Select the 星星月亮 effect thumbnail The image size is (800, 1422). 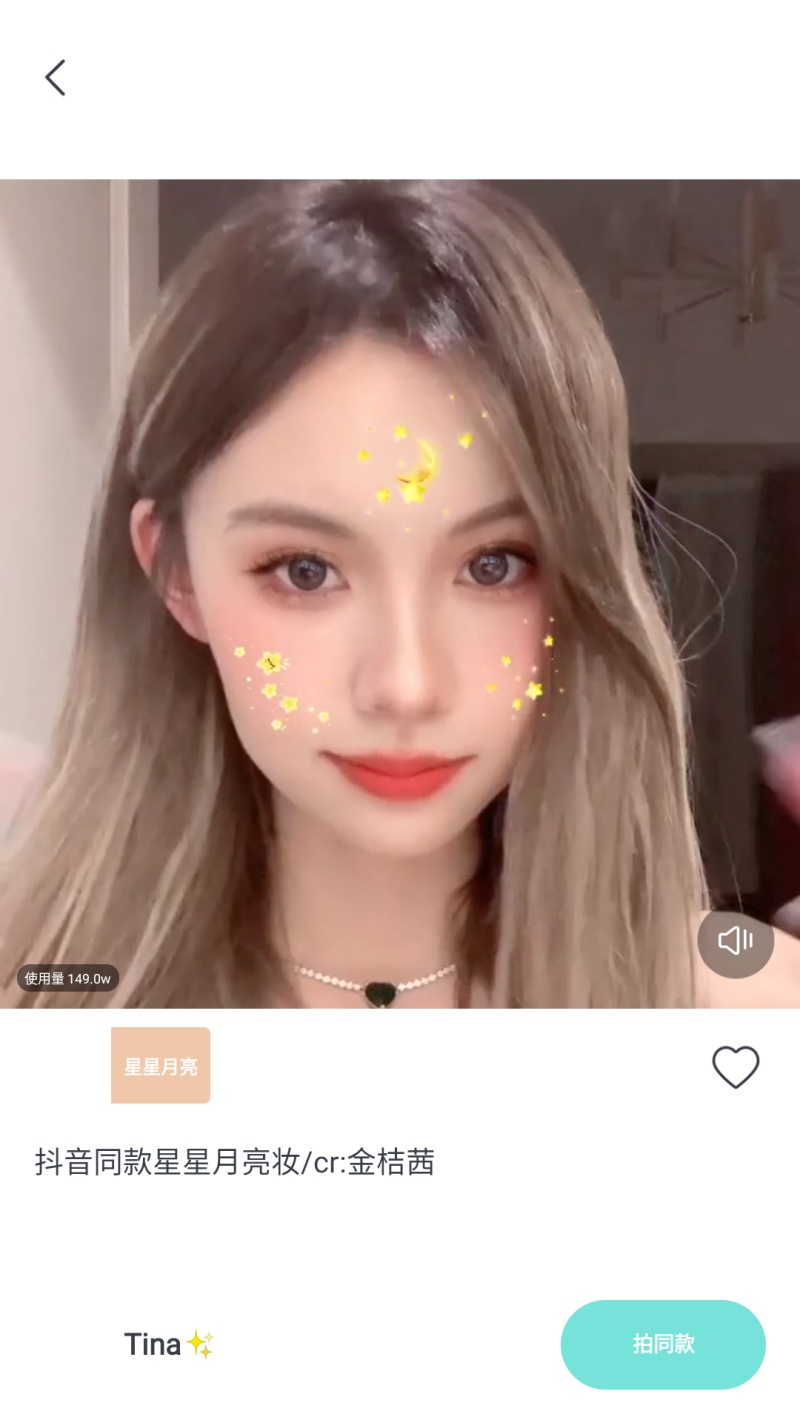[160, 1065]
